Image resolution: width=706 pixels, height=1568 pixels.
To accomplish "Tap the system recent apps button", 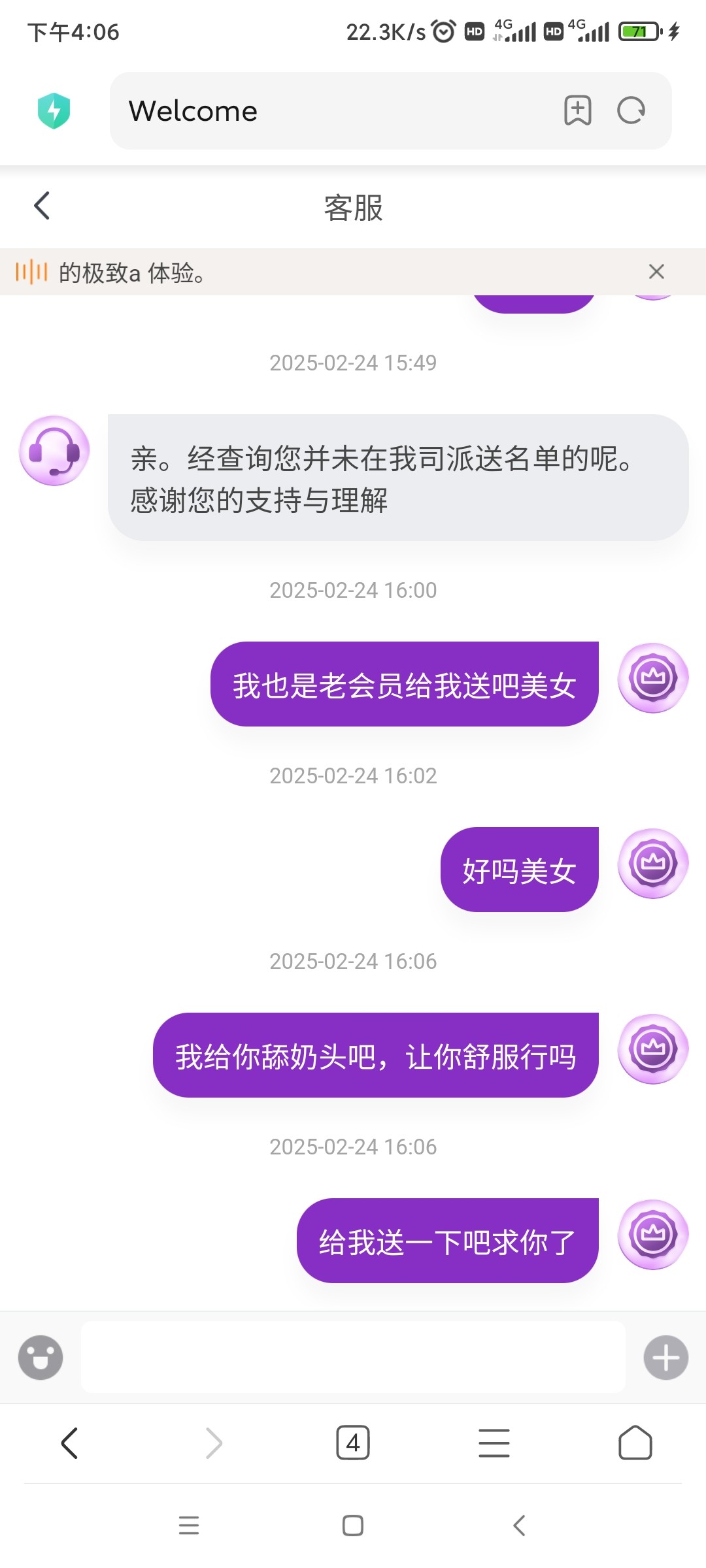I will pos(189,1526).
